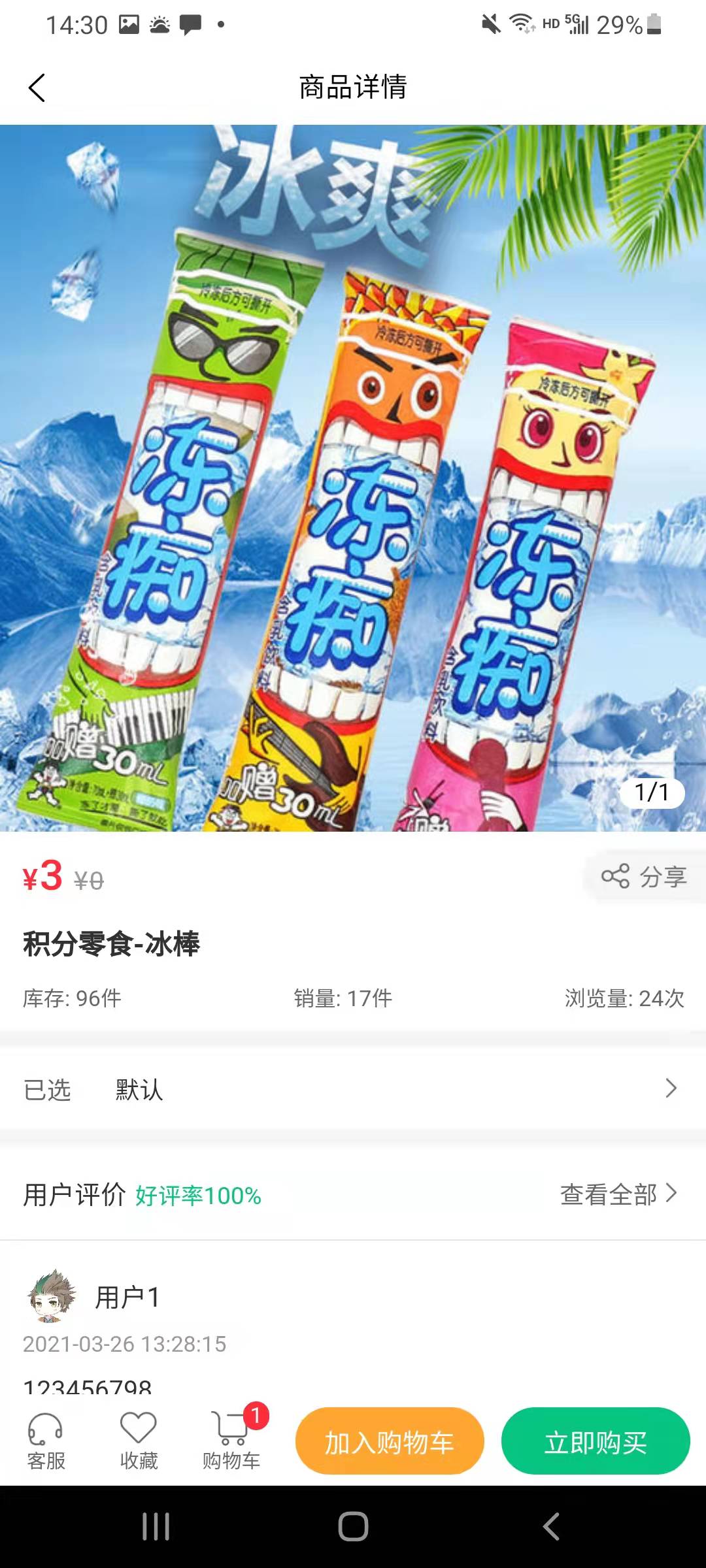
Task: Open the chevron beside 默认 option row
Action: [670, 1088]
